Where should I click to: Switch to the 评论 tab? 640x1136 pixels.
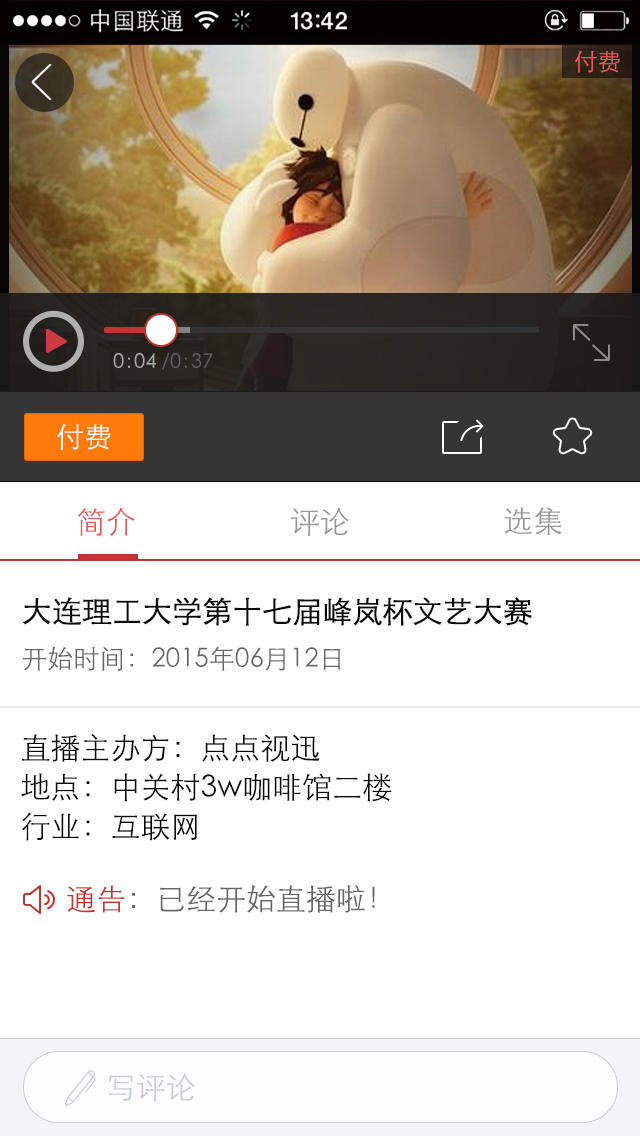pyautogui.click(x=320, y=522)
